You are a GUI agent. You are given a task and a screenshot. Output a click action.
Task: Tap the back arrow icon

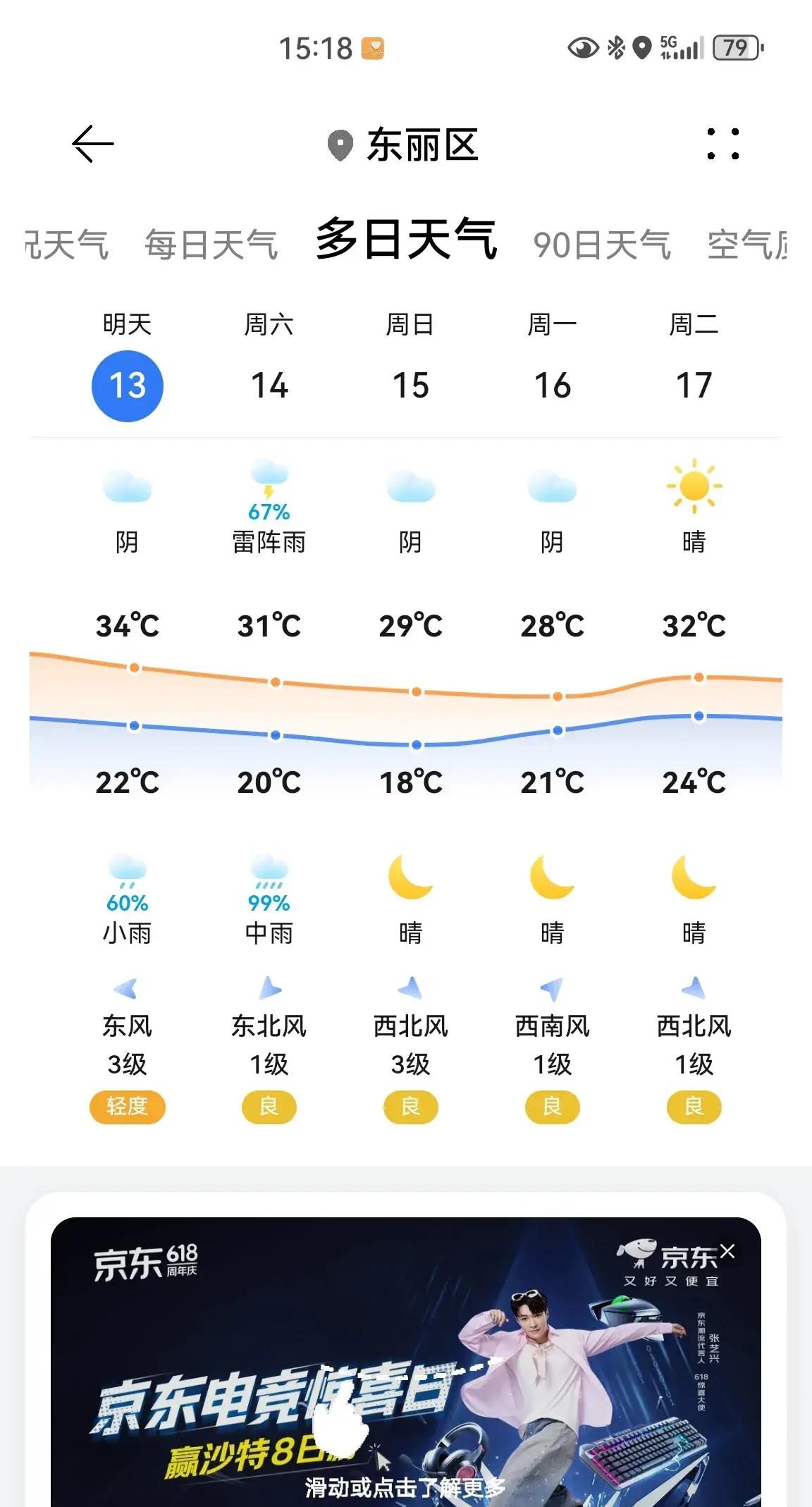93,142
